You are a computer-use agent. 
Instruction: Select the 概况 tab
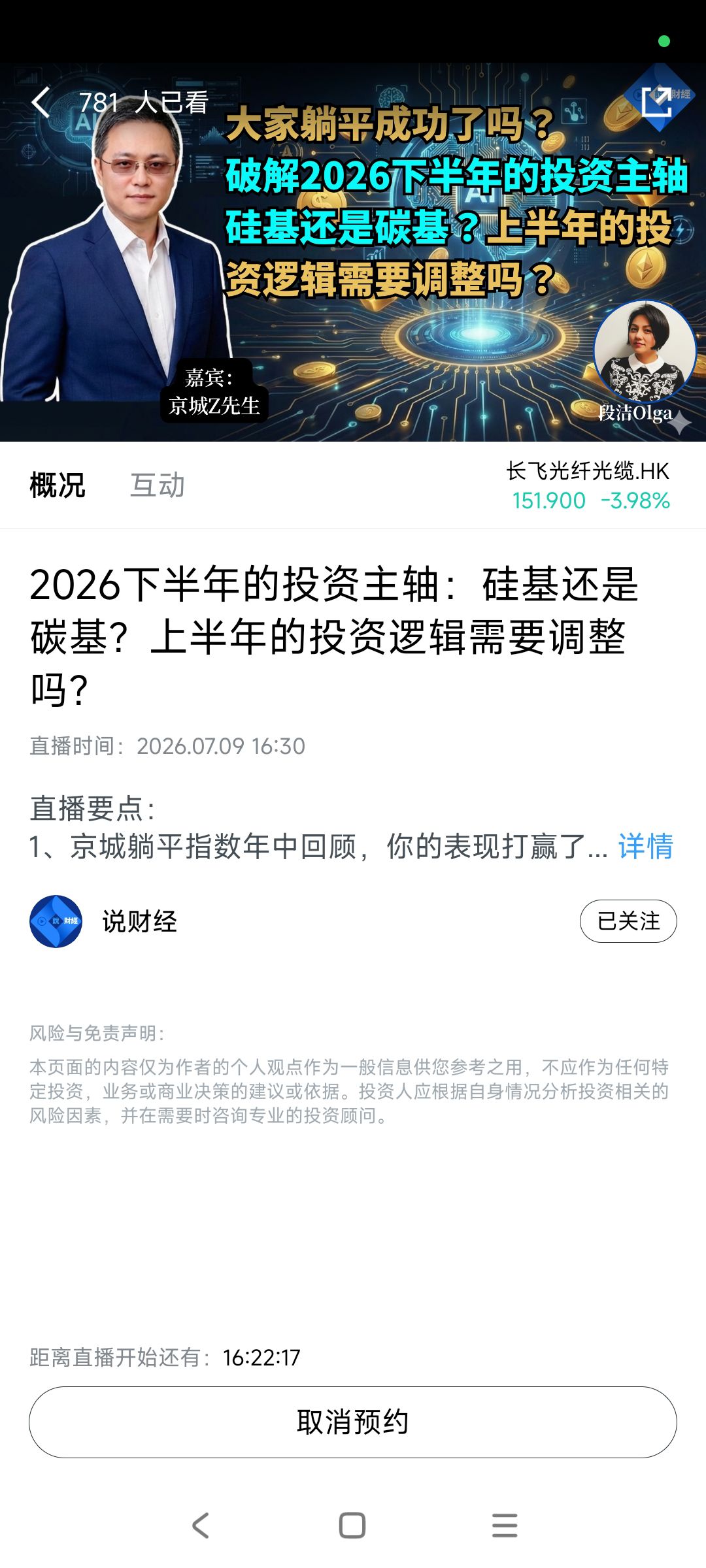click(58, 485)
